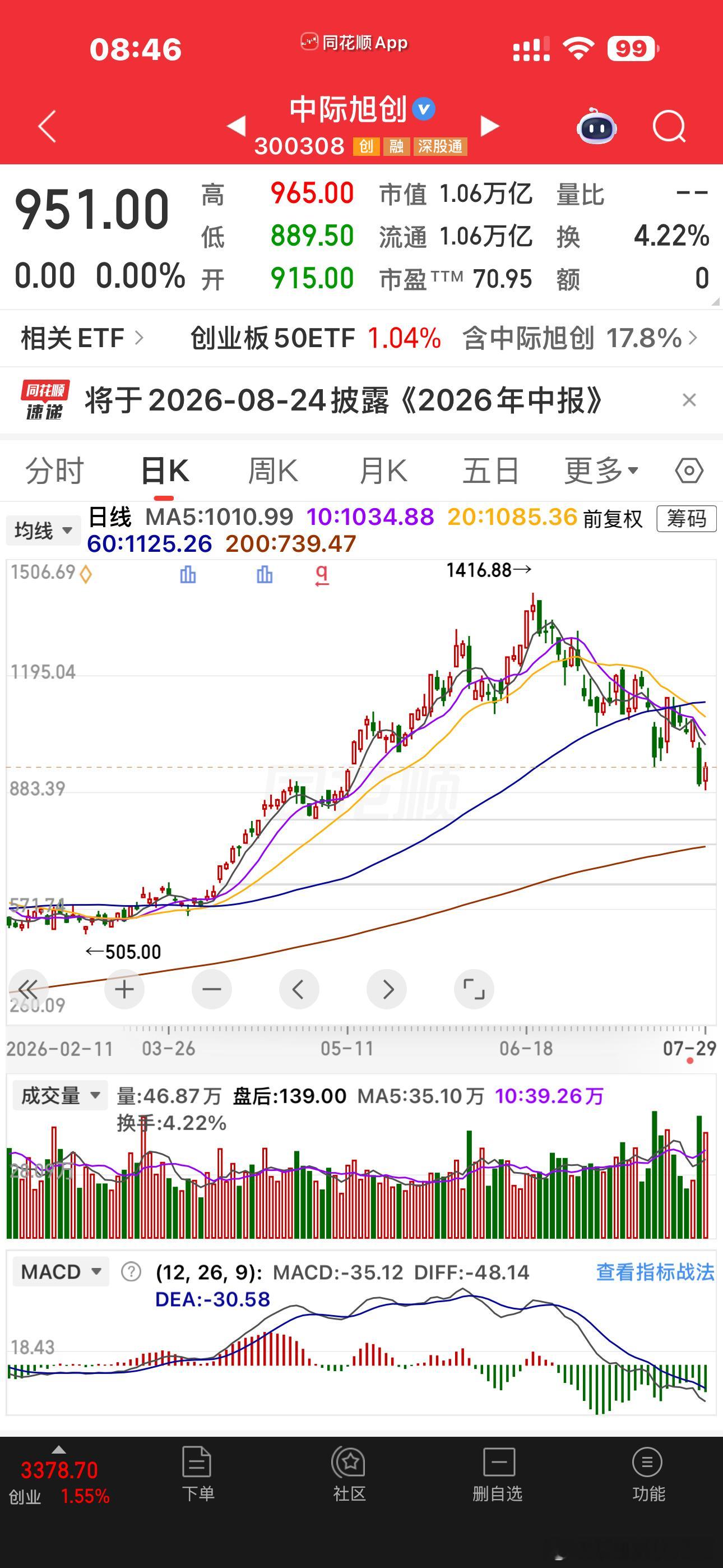Jump to the previous stock arrow
Viewport: 723px width, 1568px height.
(236, 126)
